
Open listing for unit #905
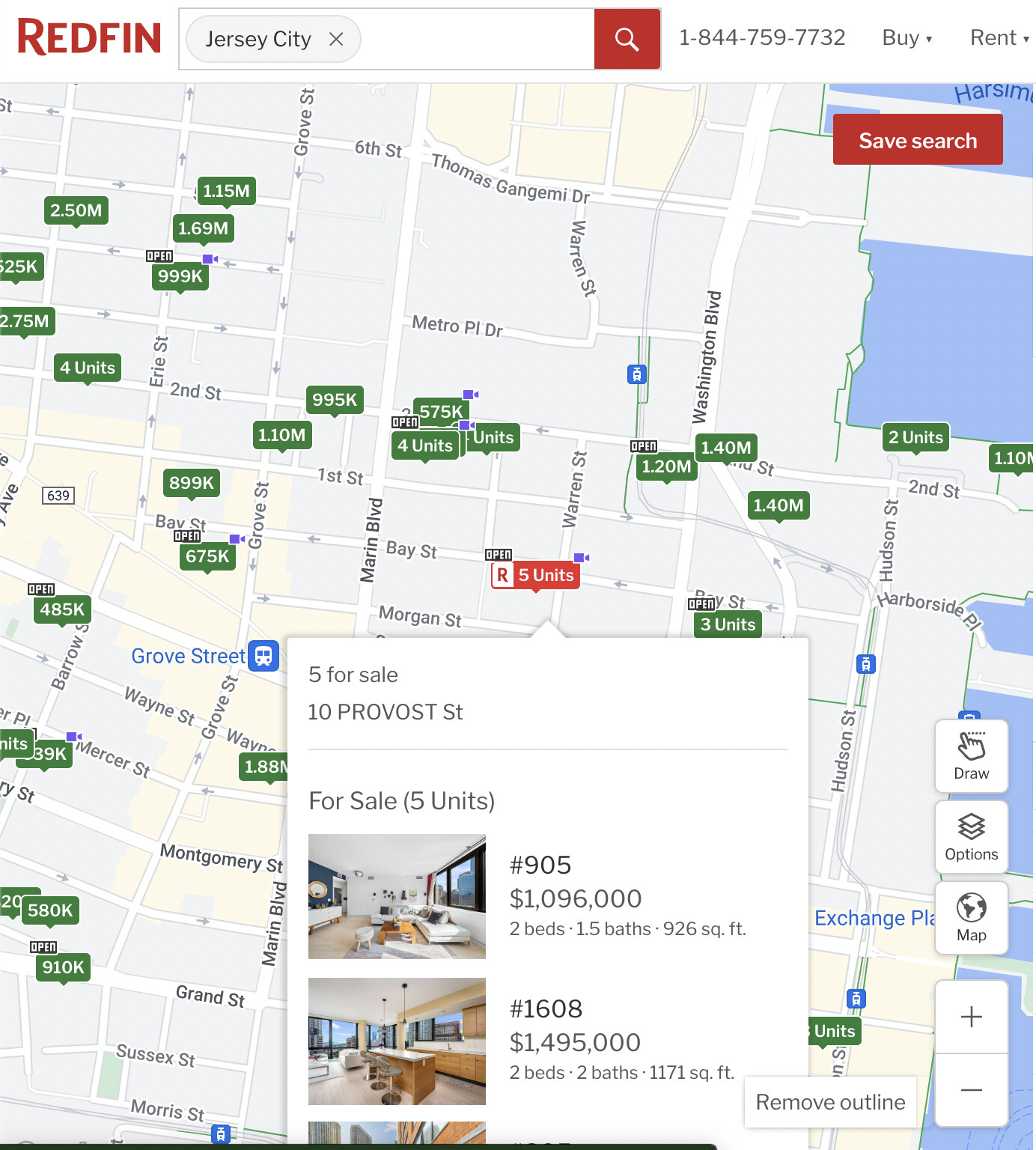coord(540,865)
